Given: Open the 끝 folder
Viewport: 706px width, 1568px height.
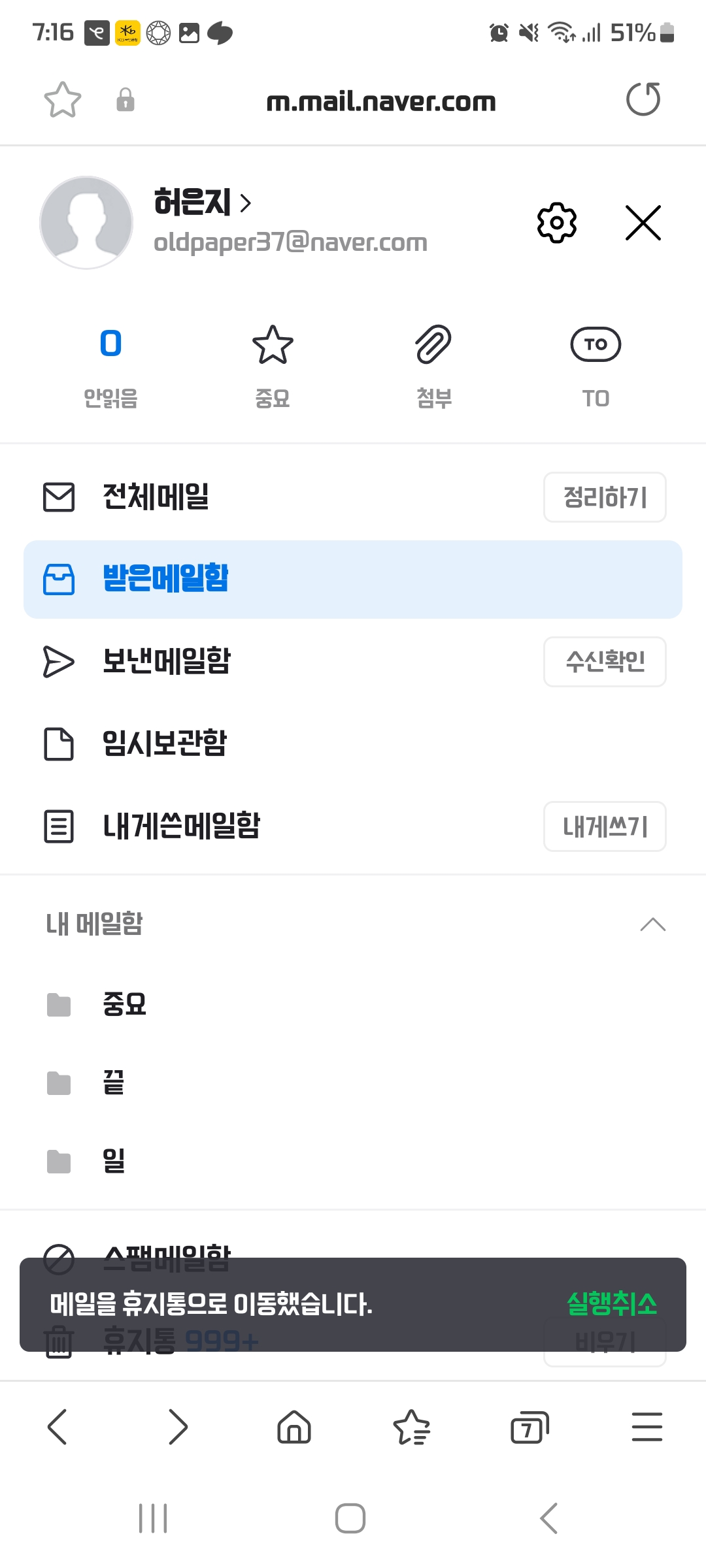Looking at the screenshot, I should point(113,1083).
